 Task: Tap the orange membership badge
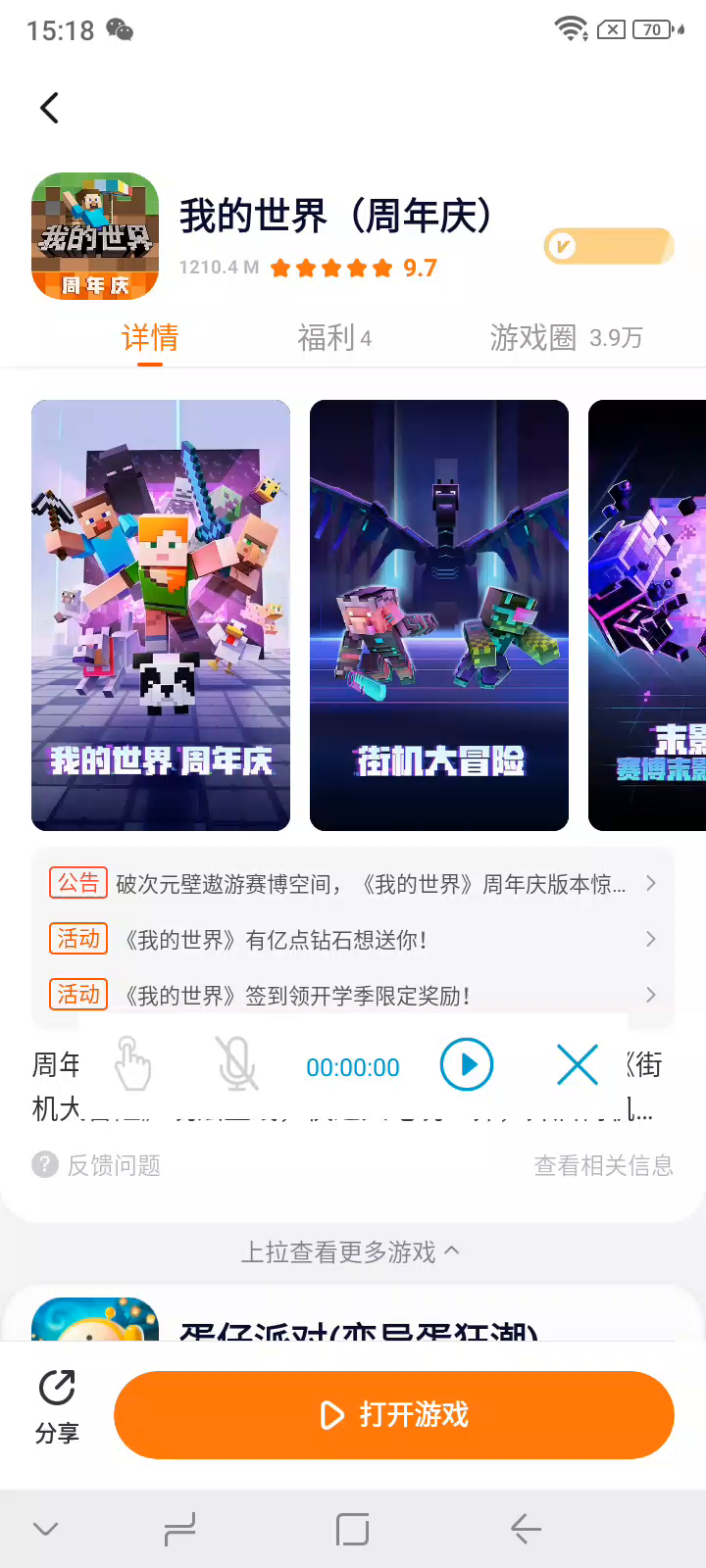click(x=609, y=246)
